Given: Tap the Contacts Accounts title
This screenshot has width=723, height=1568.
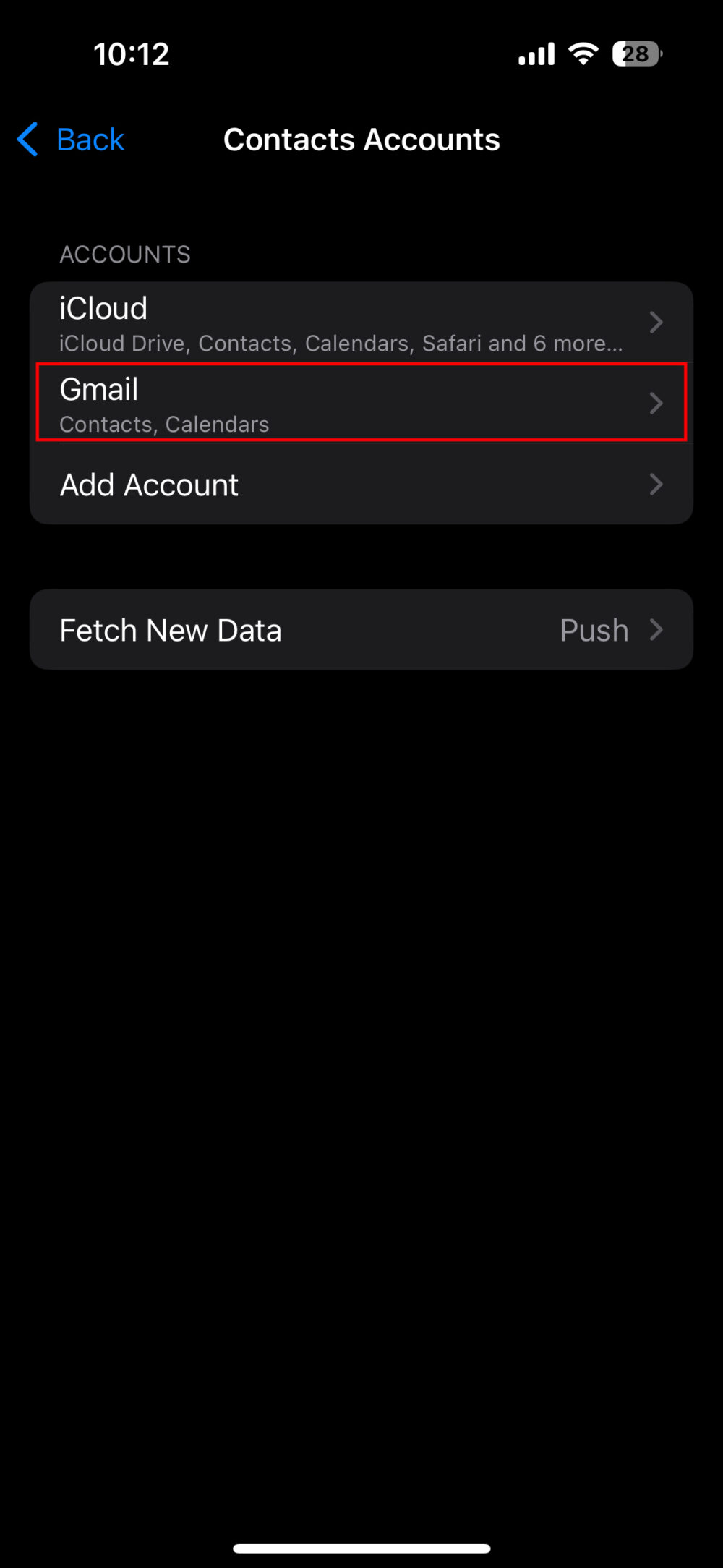Looking at the screenshot, I should [x=361, y=139].
